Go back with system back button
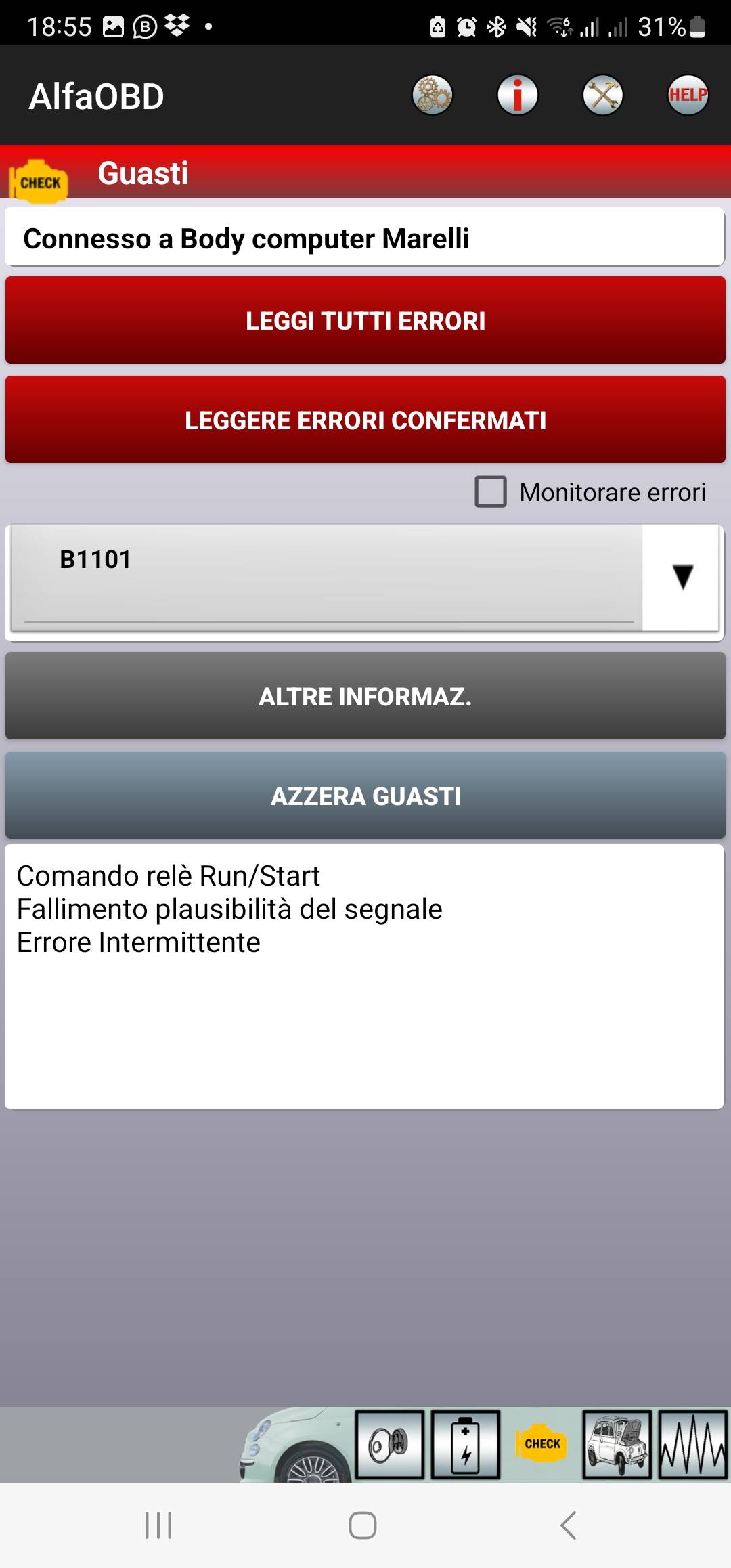The width and height of the screenshot is (731, 1568). (569, 1525)
